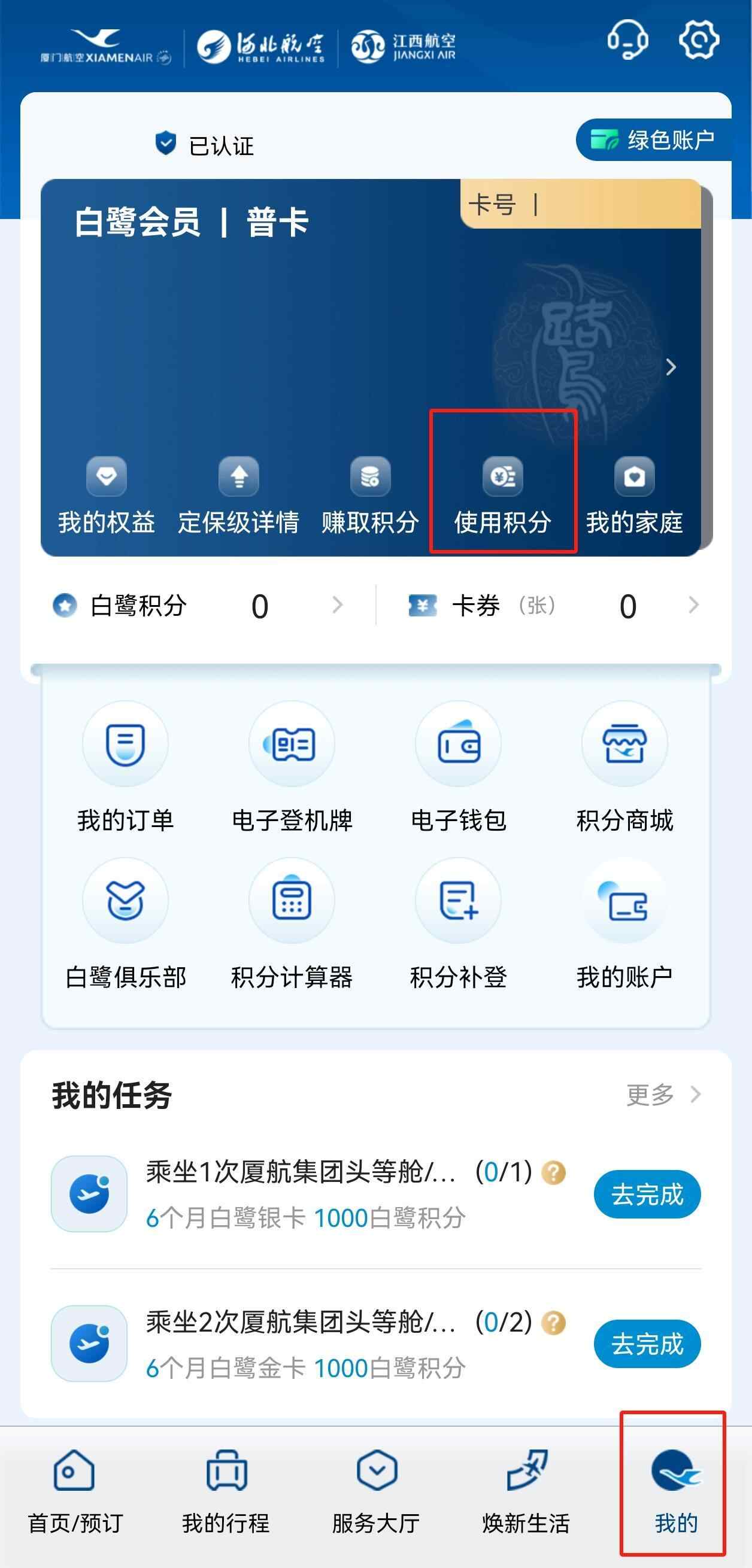
Task: Open 绿色账户 green account
Action: [x=653, y=140]
